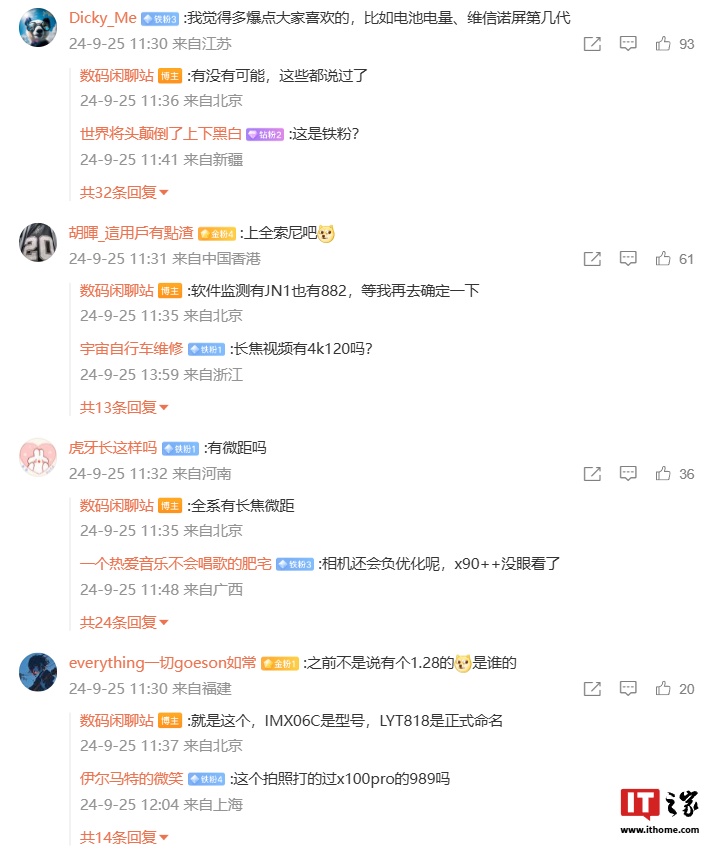
Task: View the 共14条回复 replies
Action: [124, 837]
